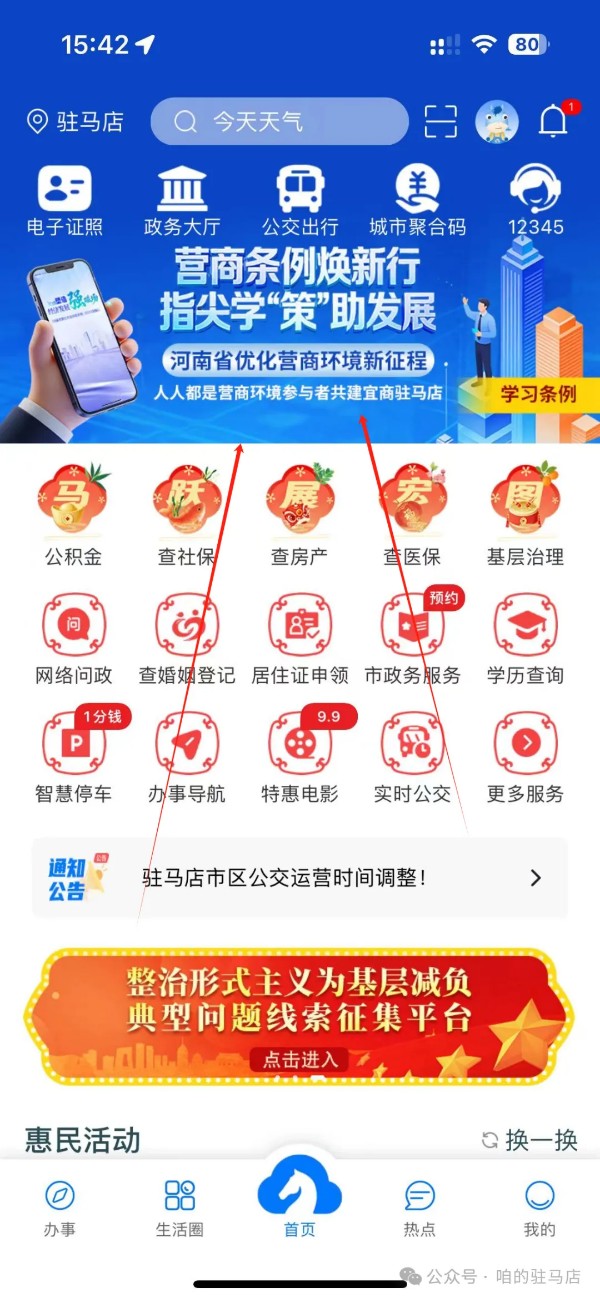Refresh 惠民活动 with 换一换
The width and height of the screenshot is (600, 1300).
(x=530, y=1140)
